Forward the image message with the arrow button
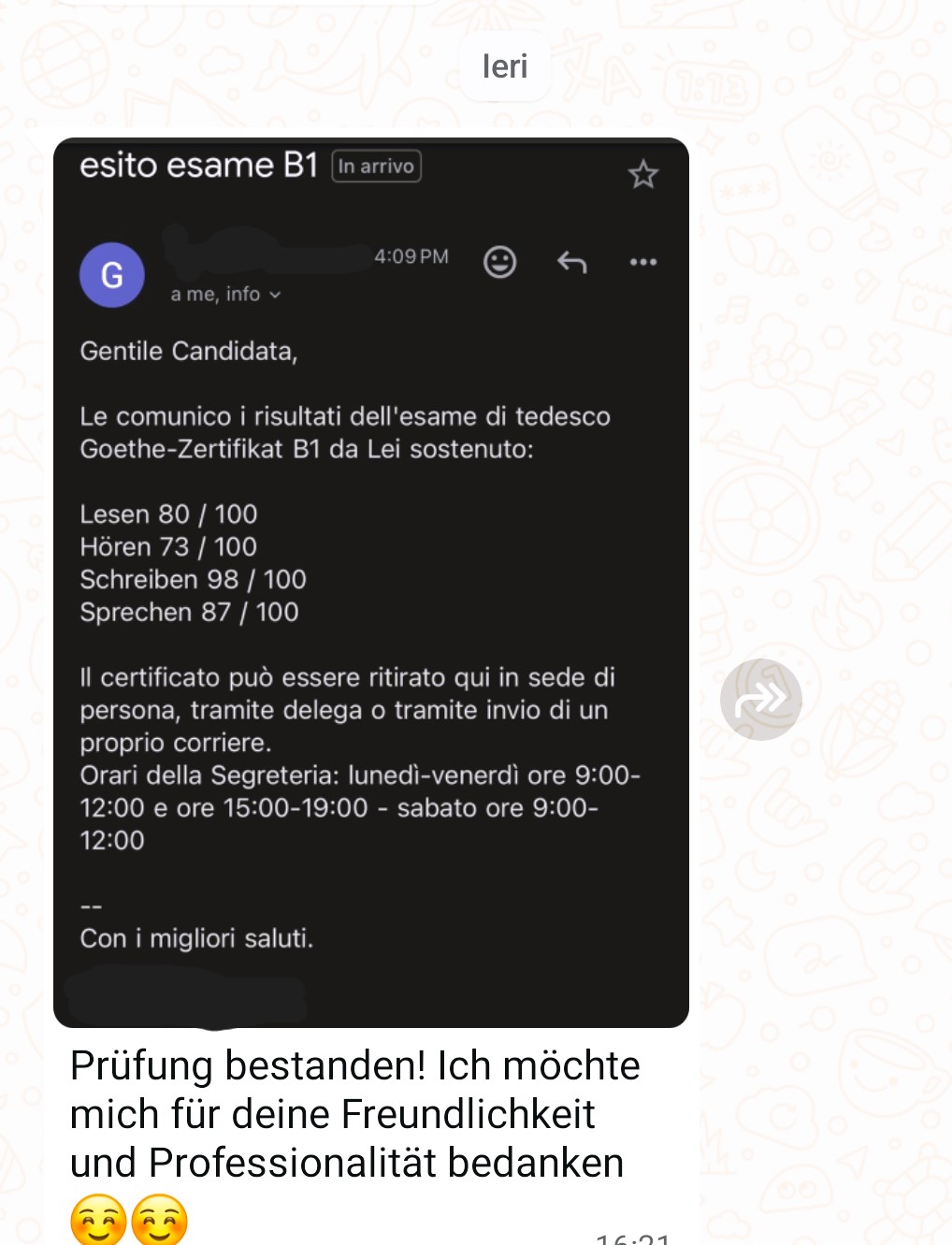The width and height of the screenshot is (952, 1245). (x=760, y=699)
